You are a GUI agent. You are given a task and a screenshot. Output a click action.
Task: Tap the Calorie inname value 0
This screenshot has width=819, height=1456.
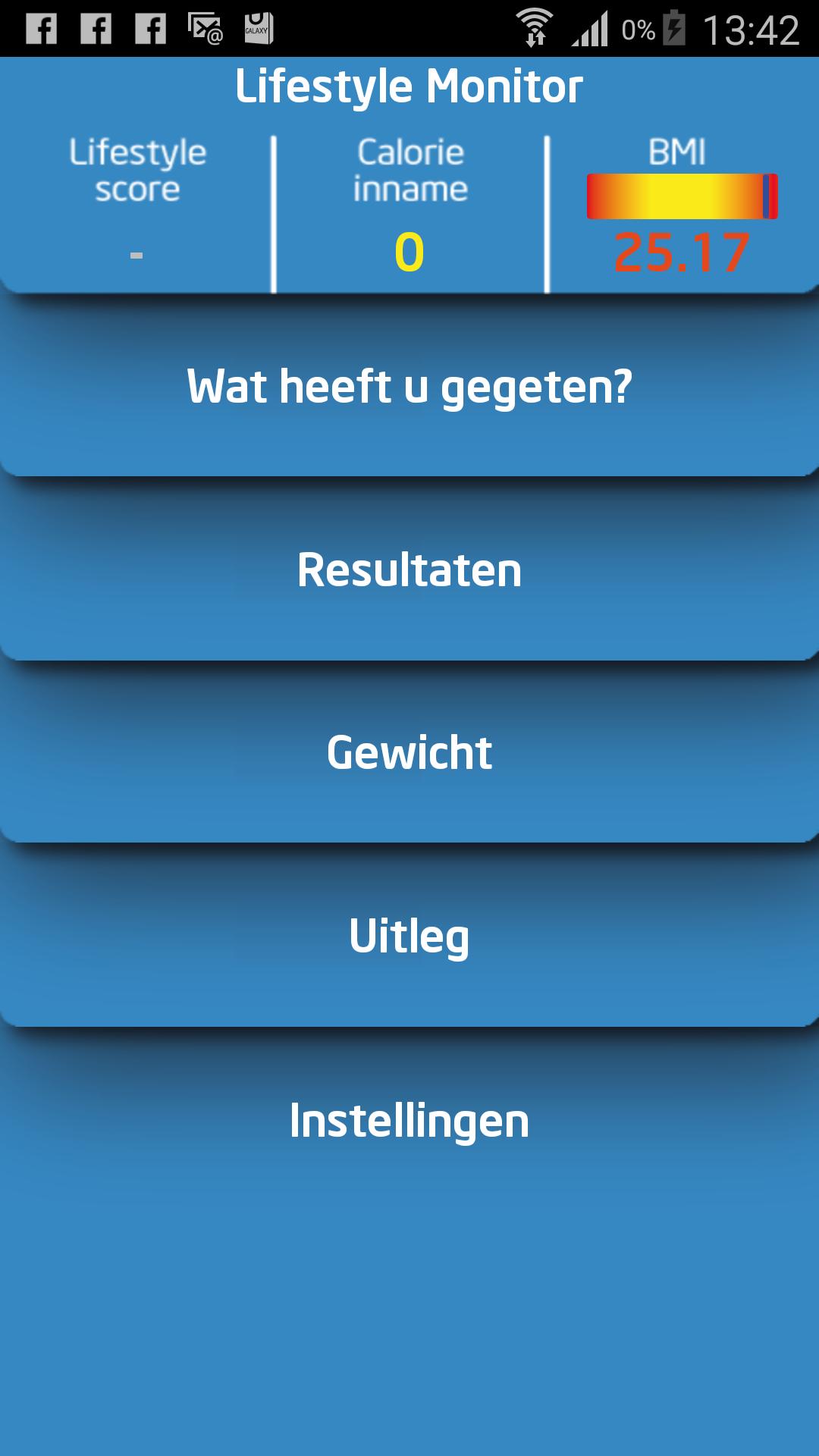409,250
